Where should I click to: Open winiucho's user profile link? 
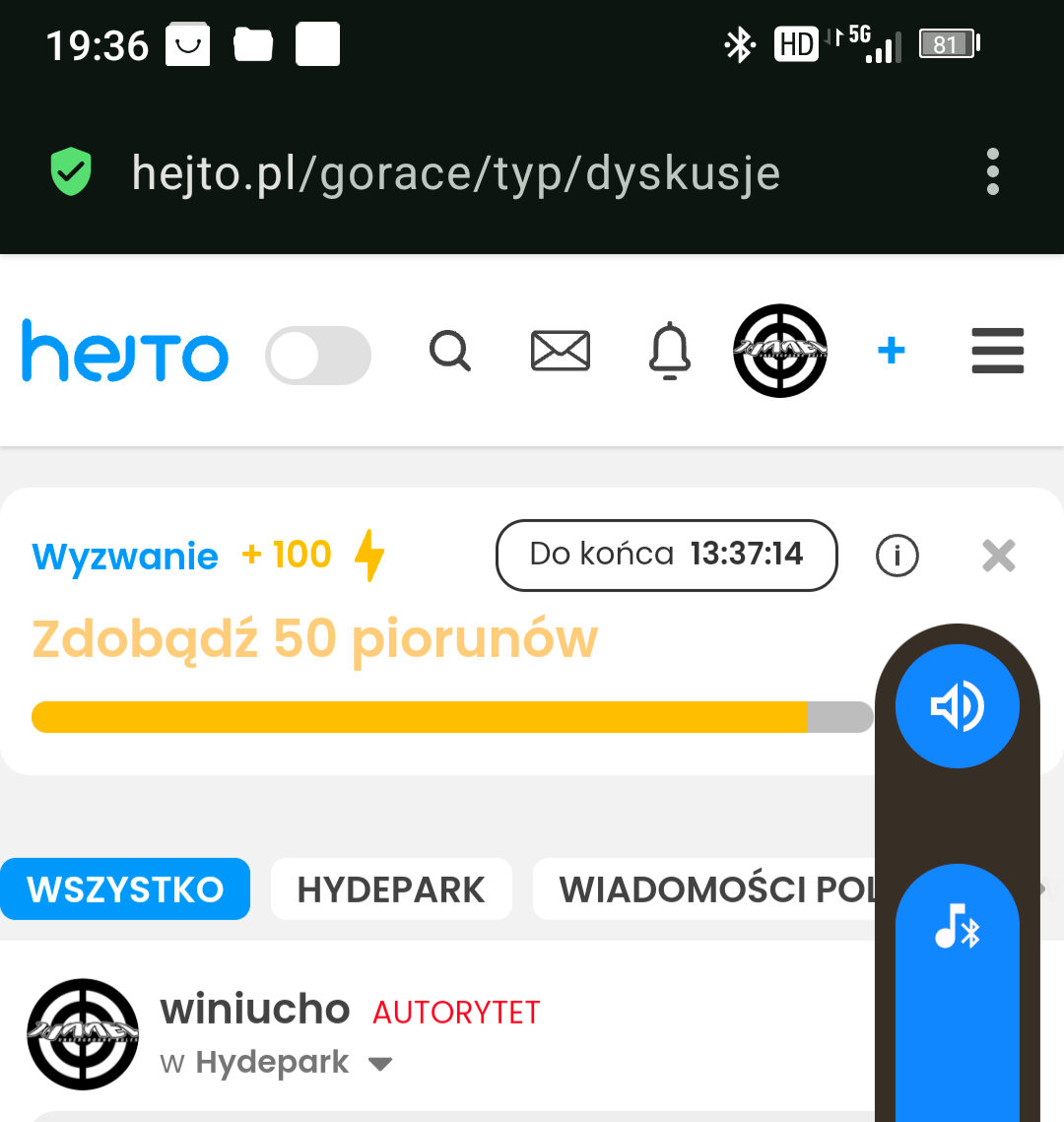click(254, 1009)
